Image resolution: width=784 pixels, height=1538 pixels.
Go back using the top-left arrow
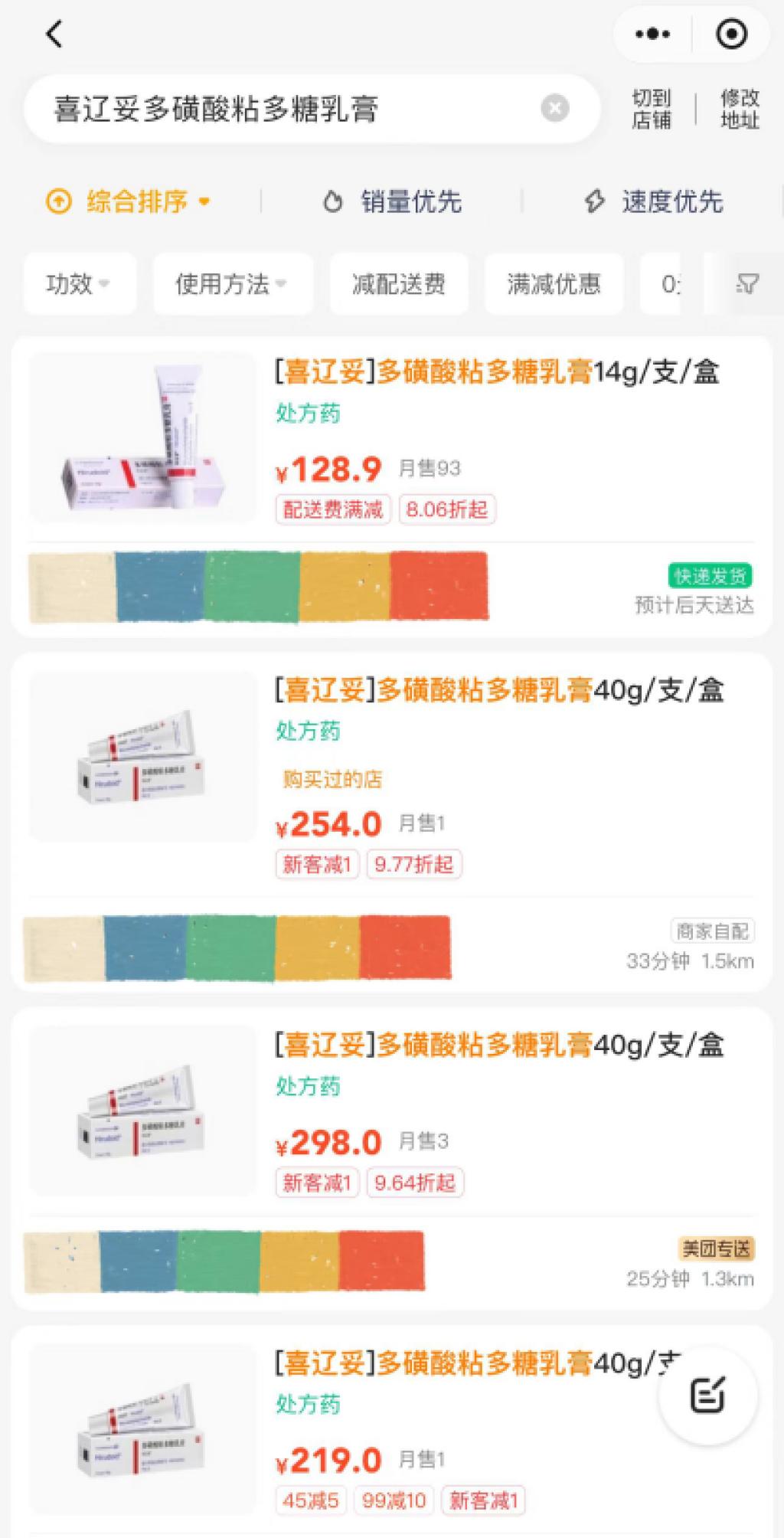(x=54, y=34)
